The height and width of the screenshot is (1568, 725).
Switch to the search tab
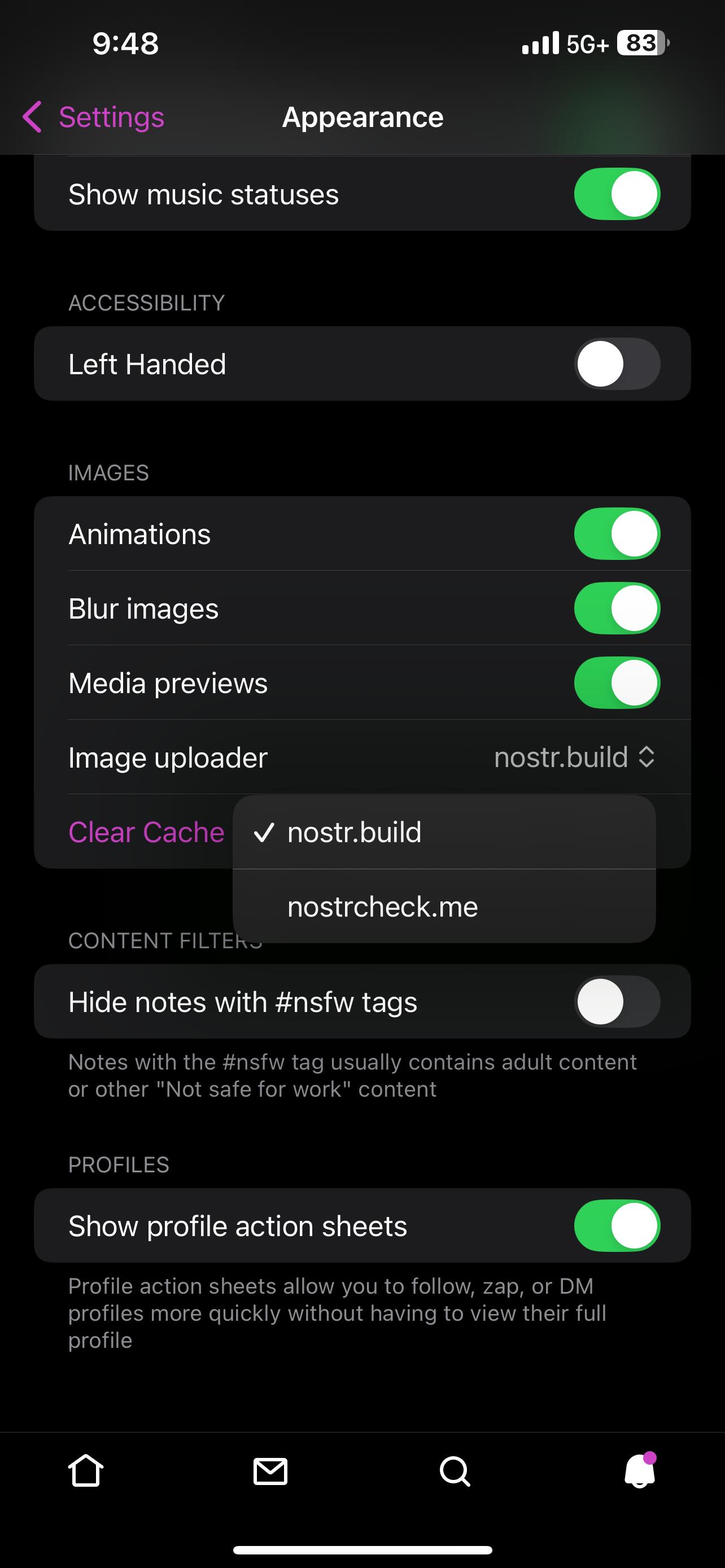(455, 1471)
